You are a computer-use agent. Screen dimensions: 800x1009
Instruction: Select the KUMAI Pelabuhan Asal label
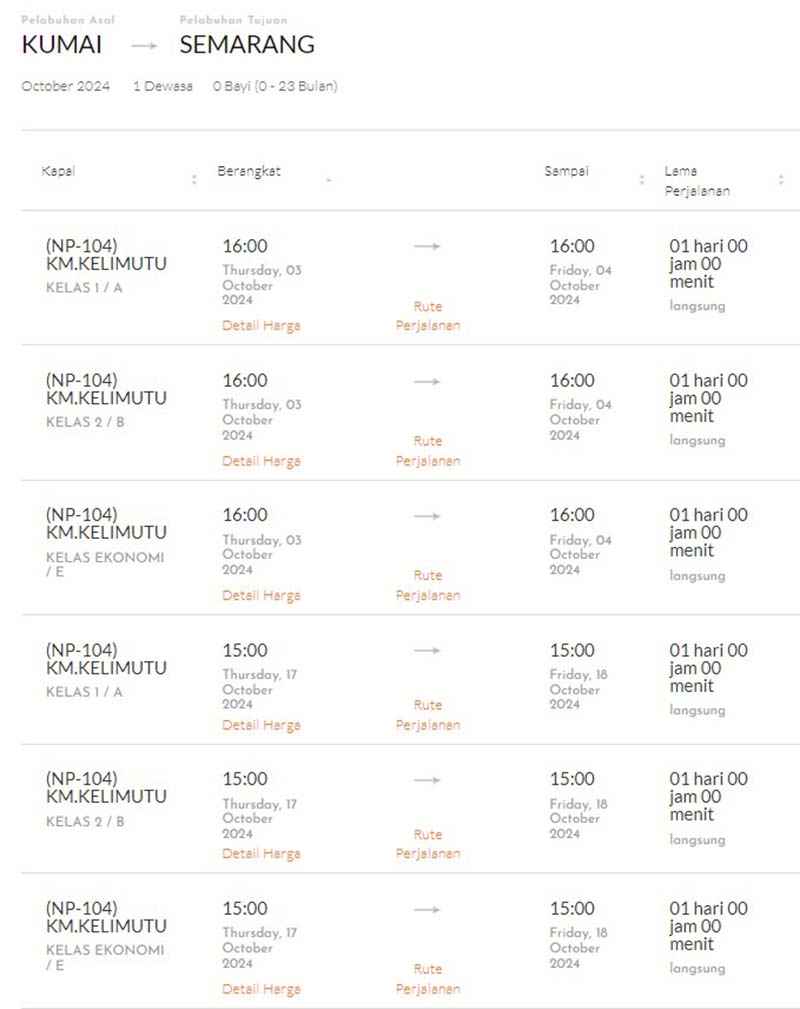[63, 44]
